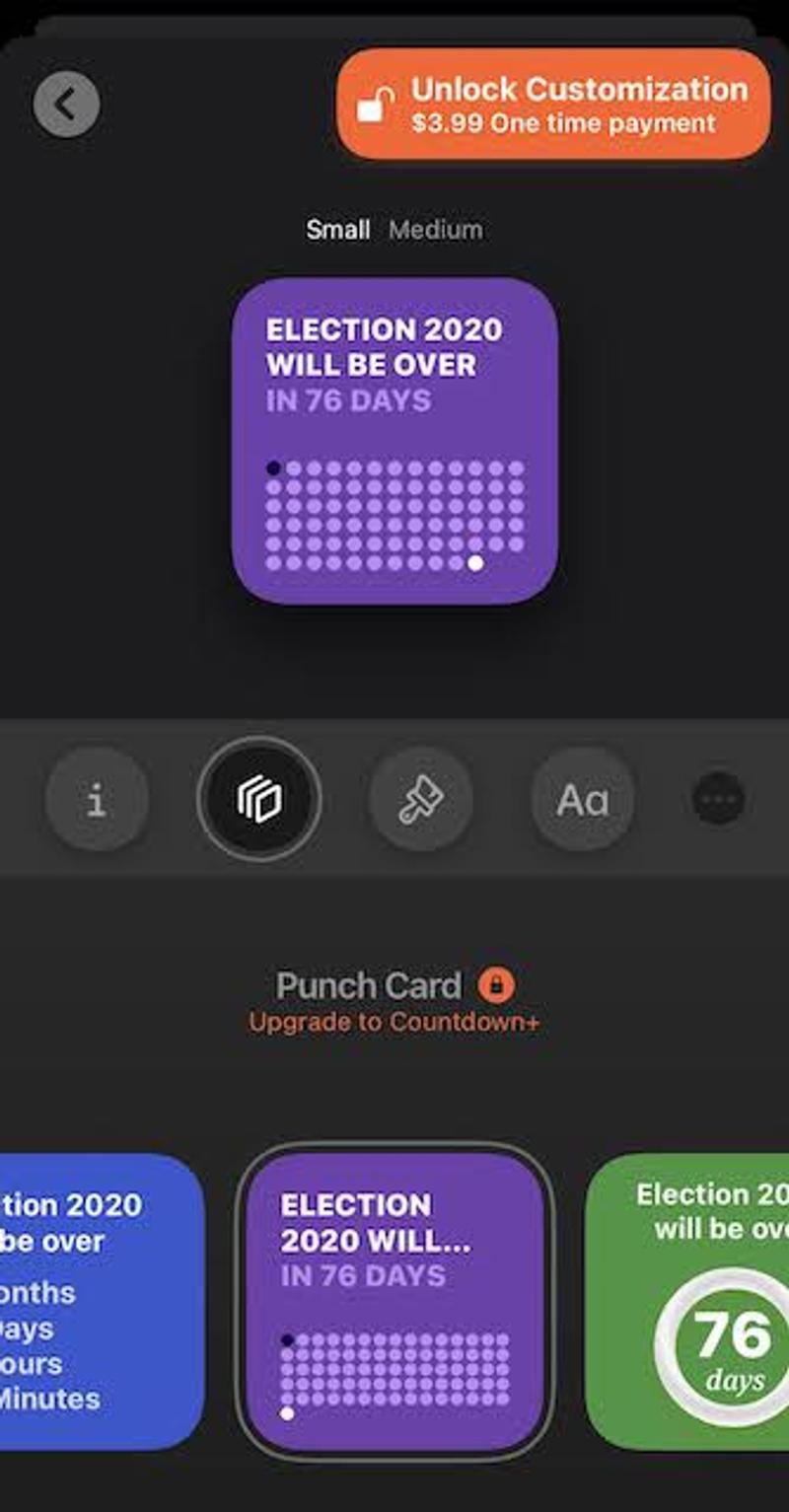Open the info settings icon

point(97,799)
